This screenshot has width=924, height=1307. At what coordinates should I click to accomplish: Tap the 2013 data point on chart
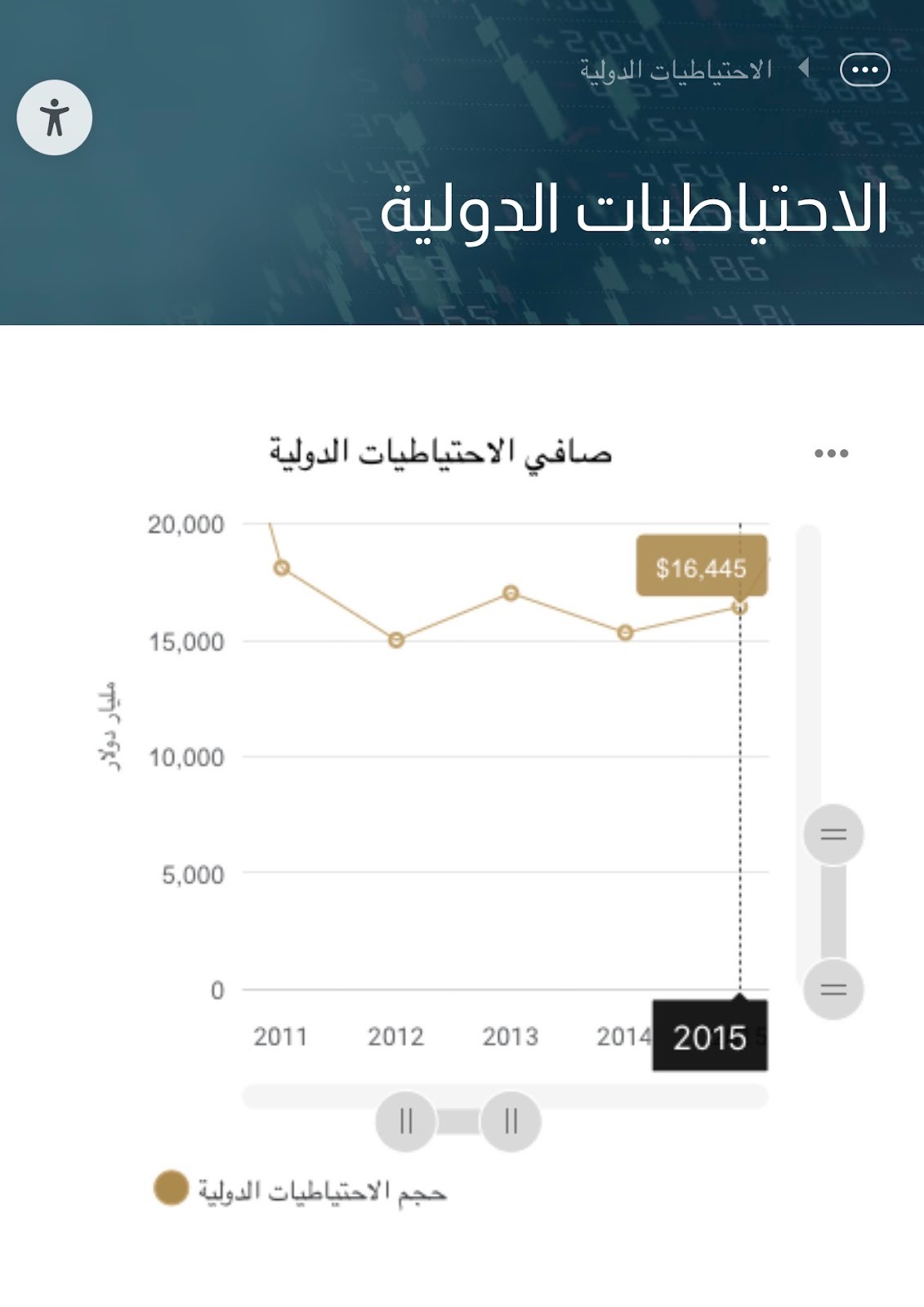coord(511,593)
